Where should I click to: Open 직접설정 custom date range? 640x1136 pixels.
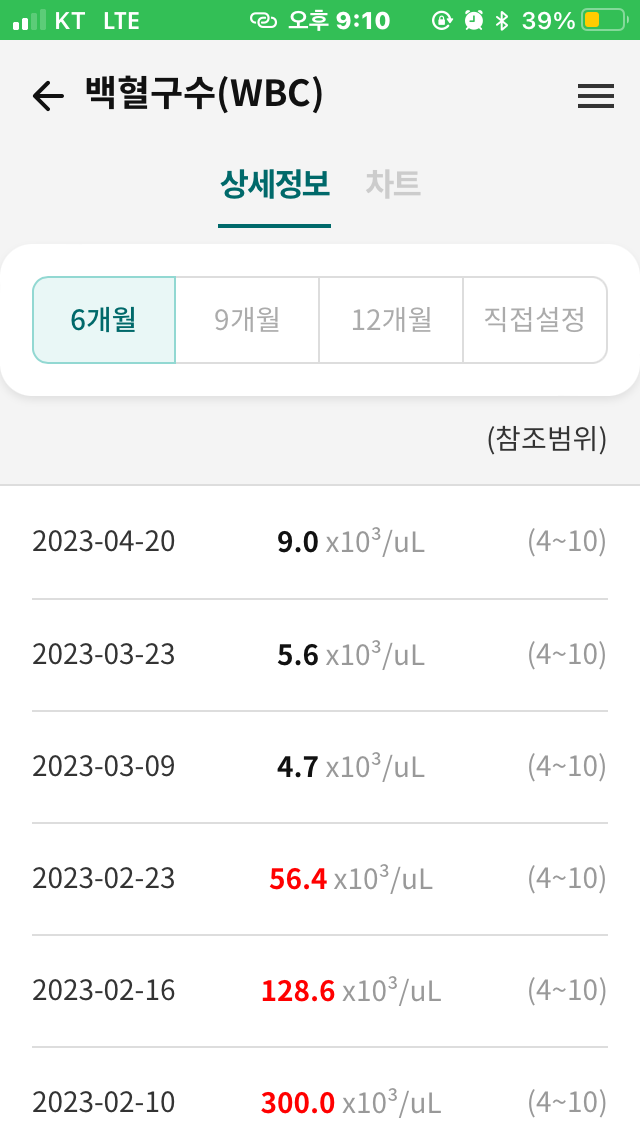pos(535,320)
